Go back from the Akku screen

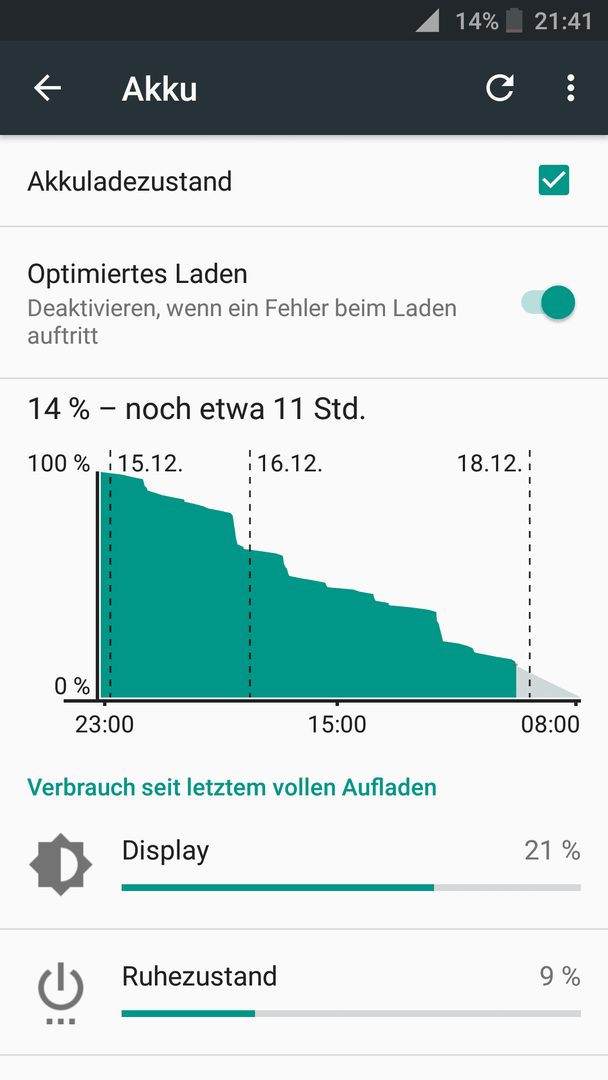click(x=48, y=88)
